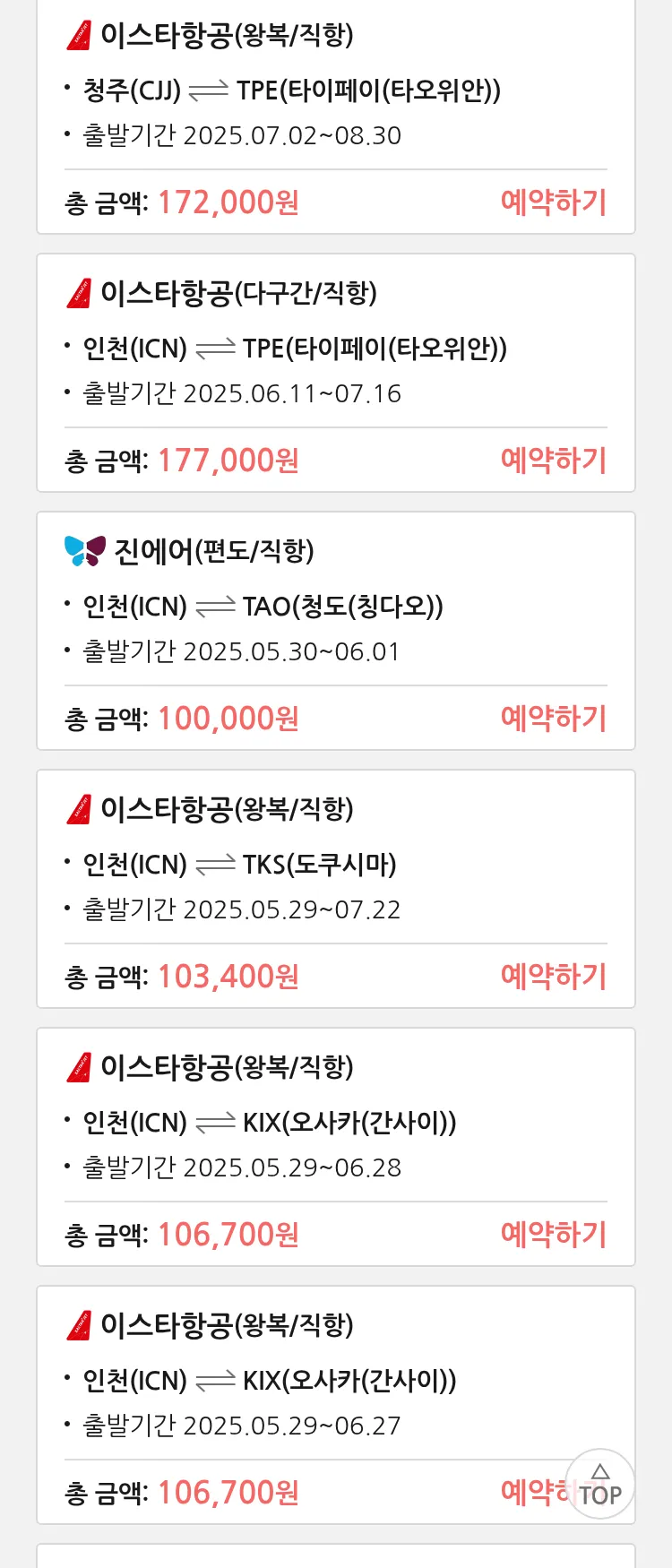Select 예약하기 for the 인천–TKS 도쿠시마 flight
The height and width of the screenshot is (1568, 672).
tap(553, 977)
